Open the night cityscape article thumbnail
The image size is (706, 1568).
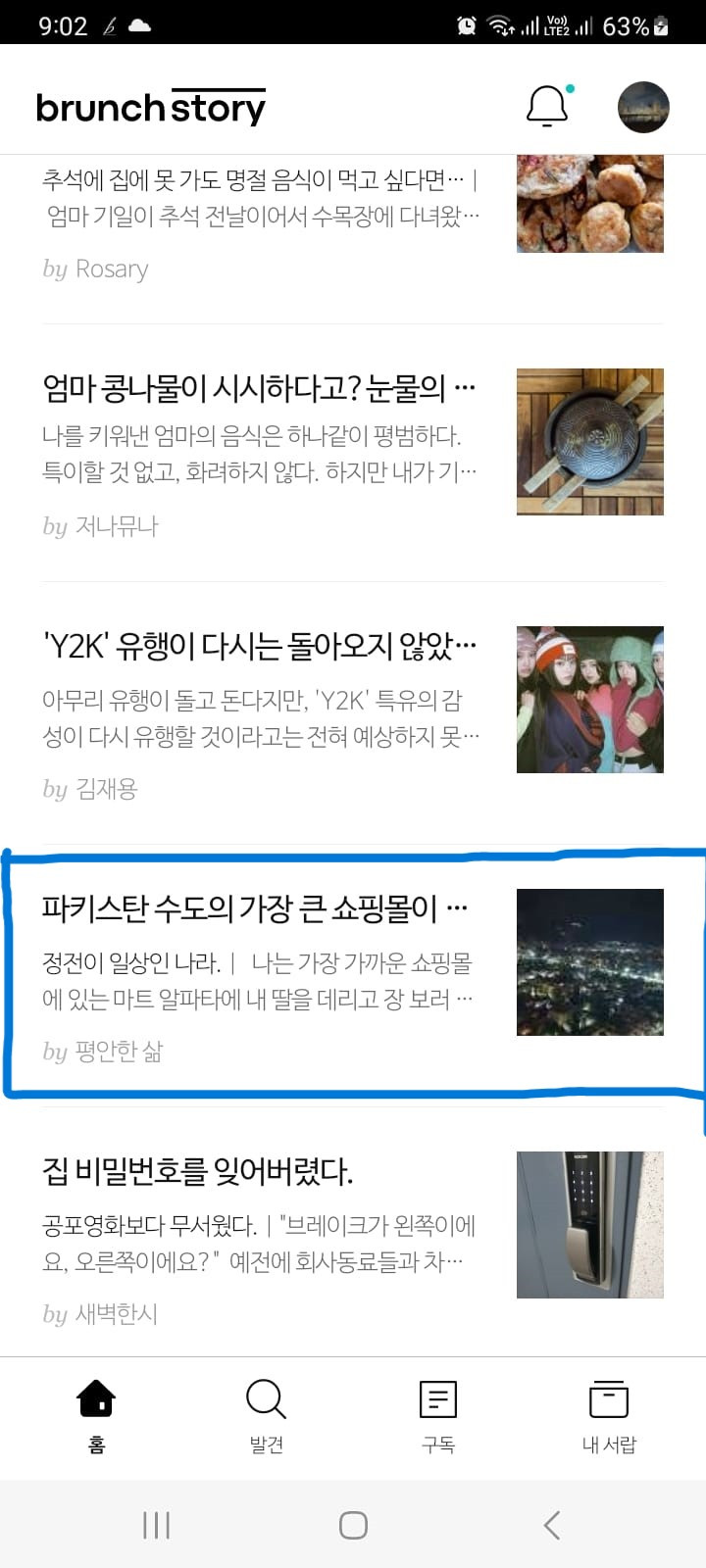(x=589, y=963)
